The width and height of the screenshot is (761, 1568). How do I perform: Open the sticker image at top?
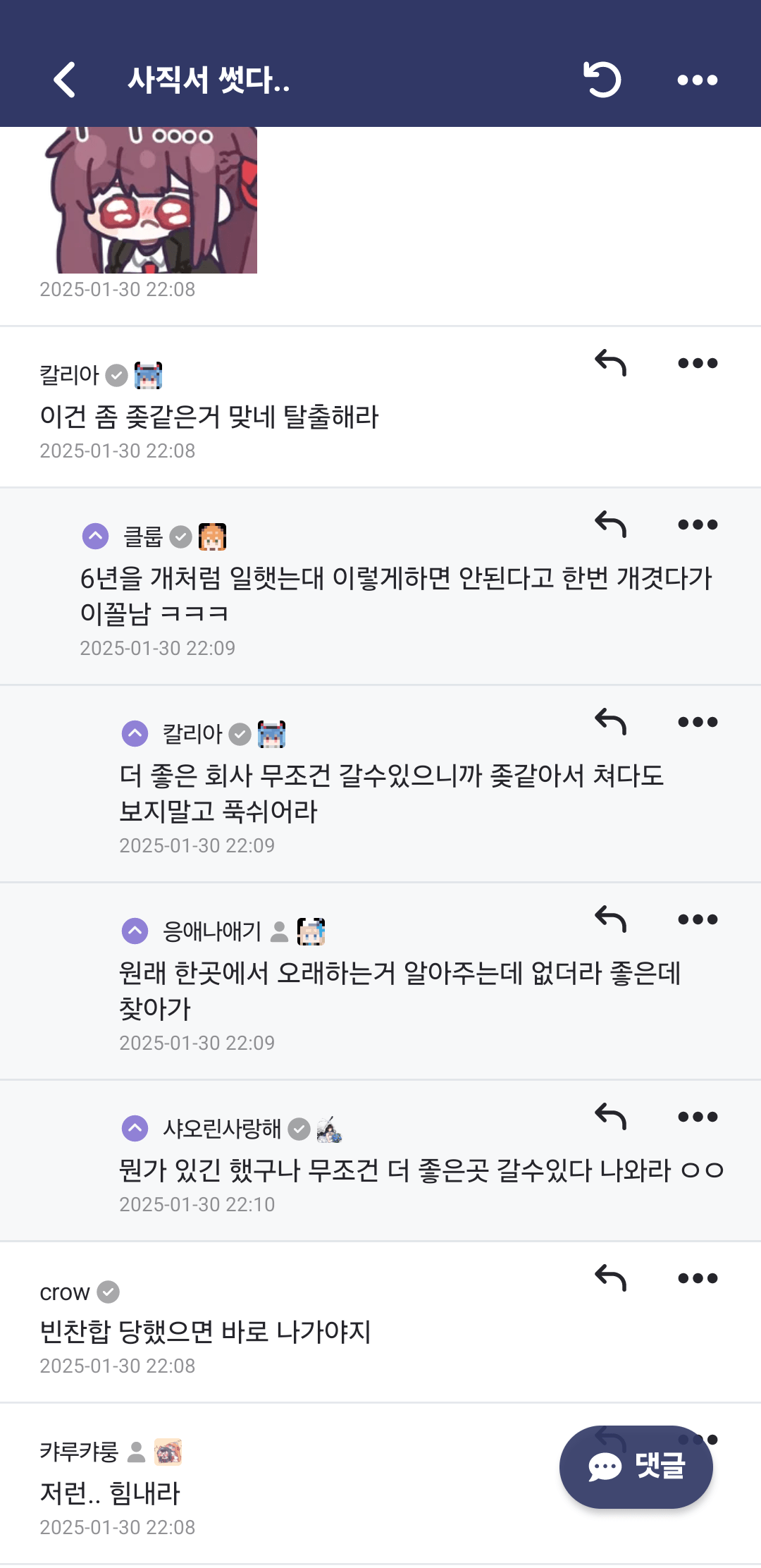click(151, 200)
